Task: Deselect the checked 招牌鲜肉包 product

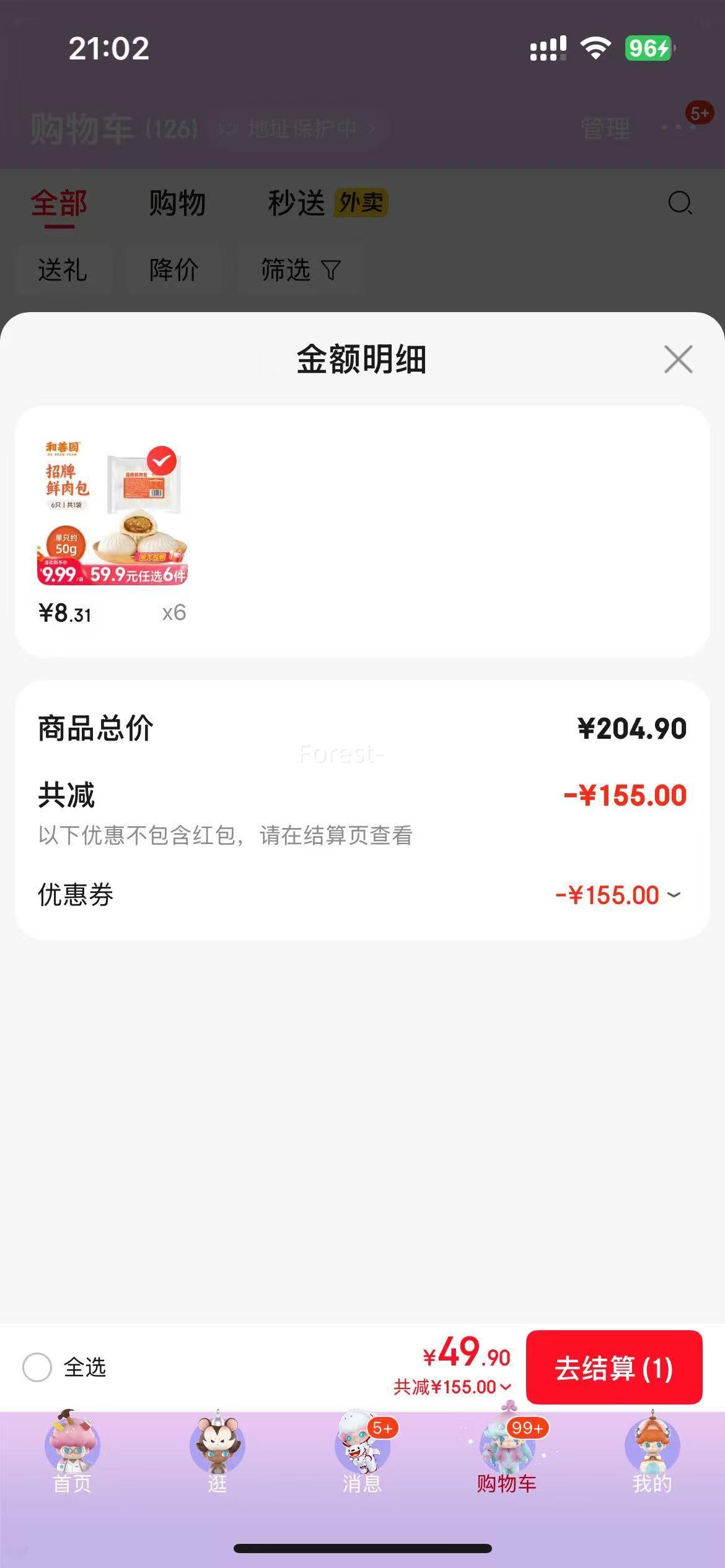Action: pos(162,460)
